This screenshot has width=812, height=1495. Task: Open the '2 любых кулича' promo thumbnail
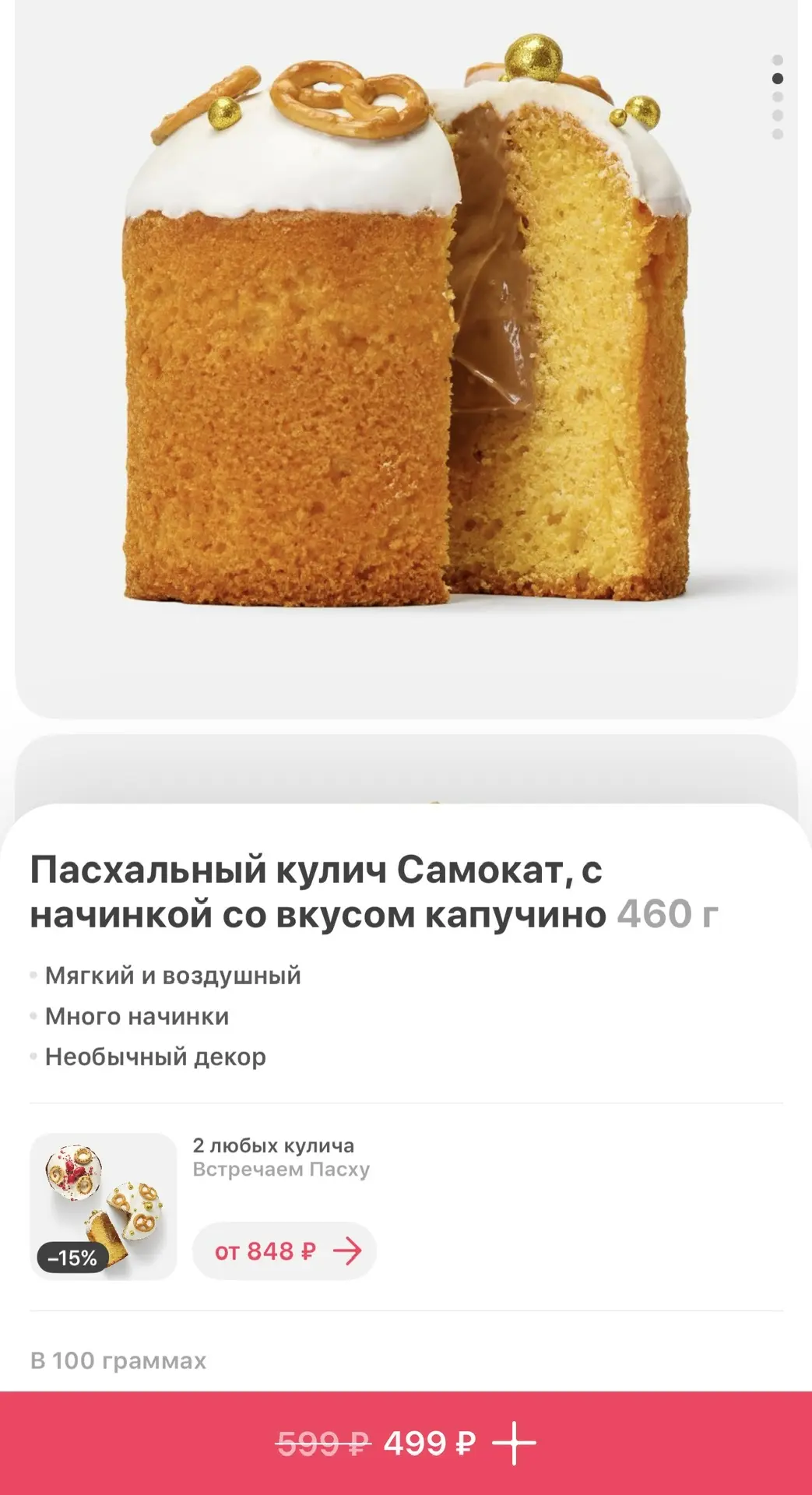click(104, 1206)
